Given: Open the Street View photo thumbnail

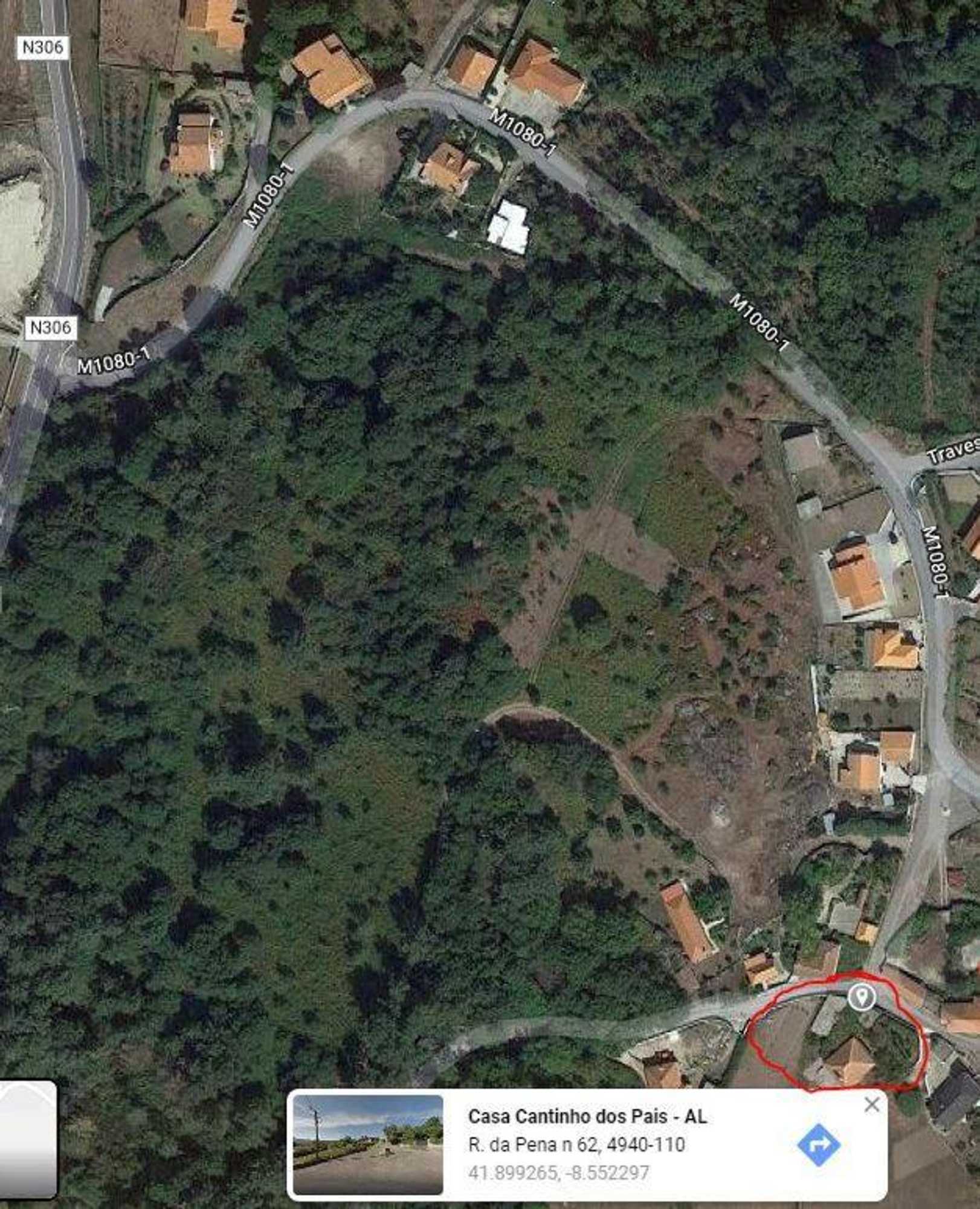Looking at the screenshot, I should [x=368, y=1144].
